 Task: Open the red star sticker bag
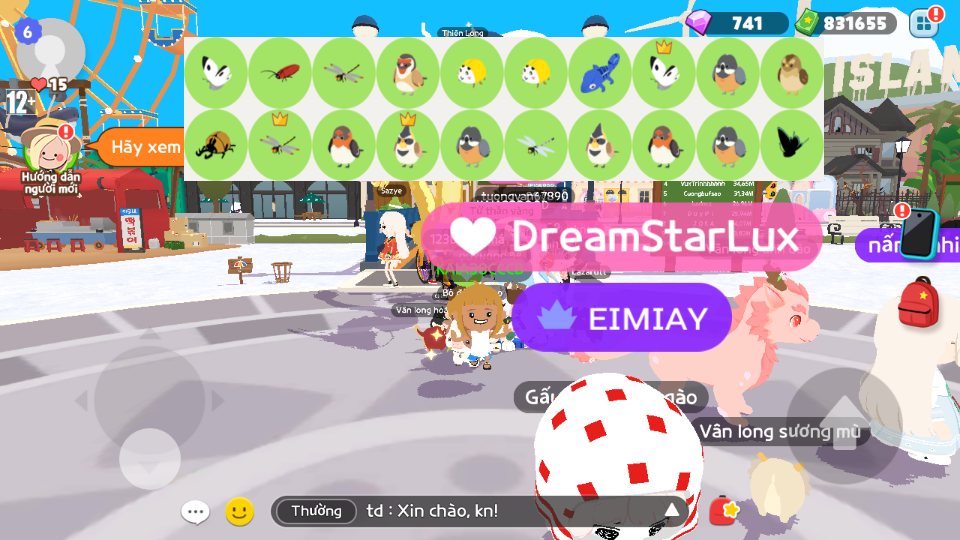(723, 511)
